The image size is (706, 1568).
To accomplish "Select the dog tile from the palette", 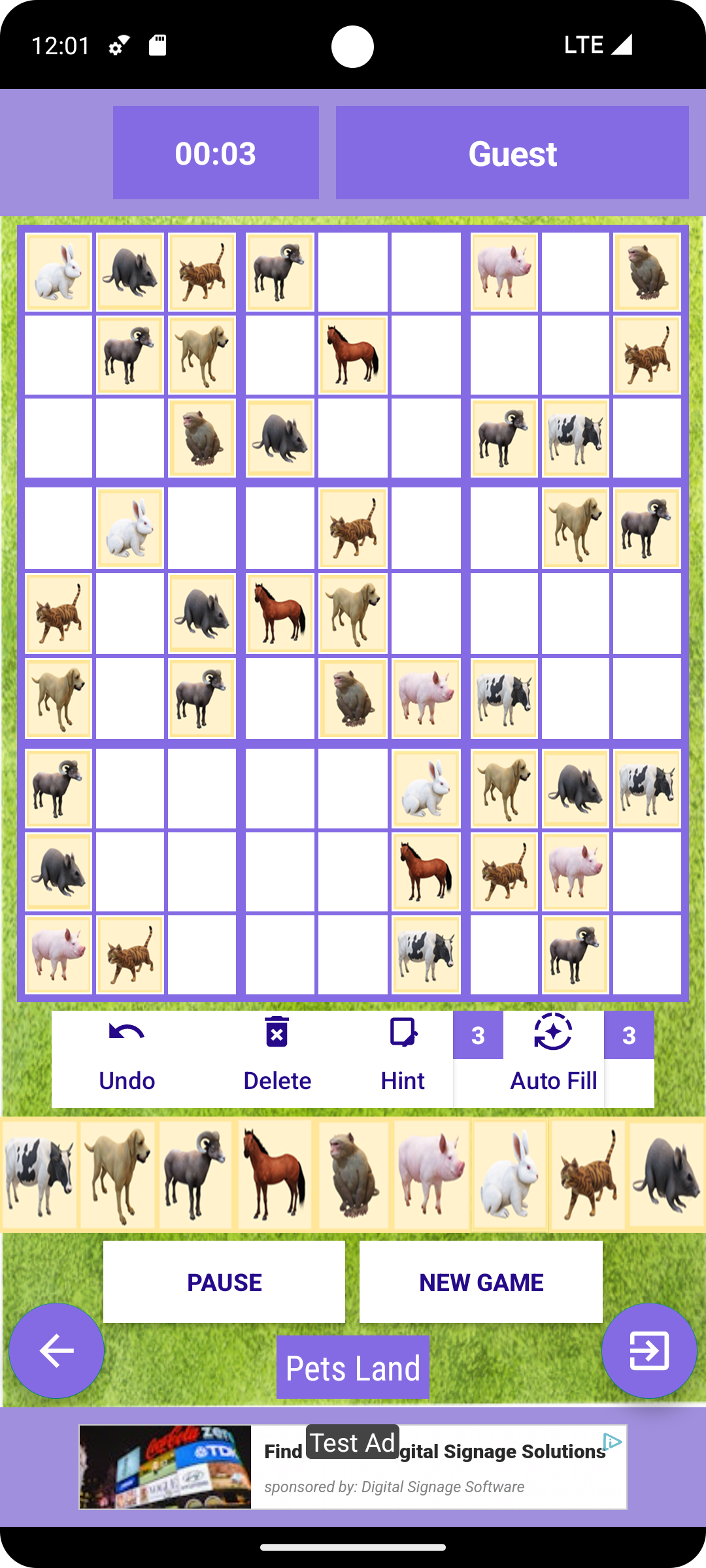I will click(x=118, y=1176).
